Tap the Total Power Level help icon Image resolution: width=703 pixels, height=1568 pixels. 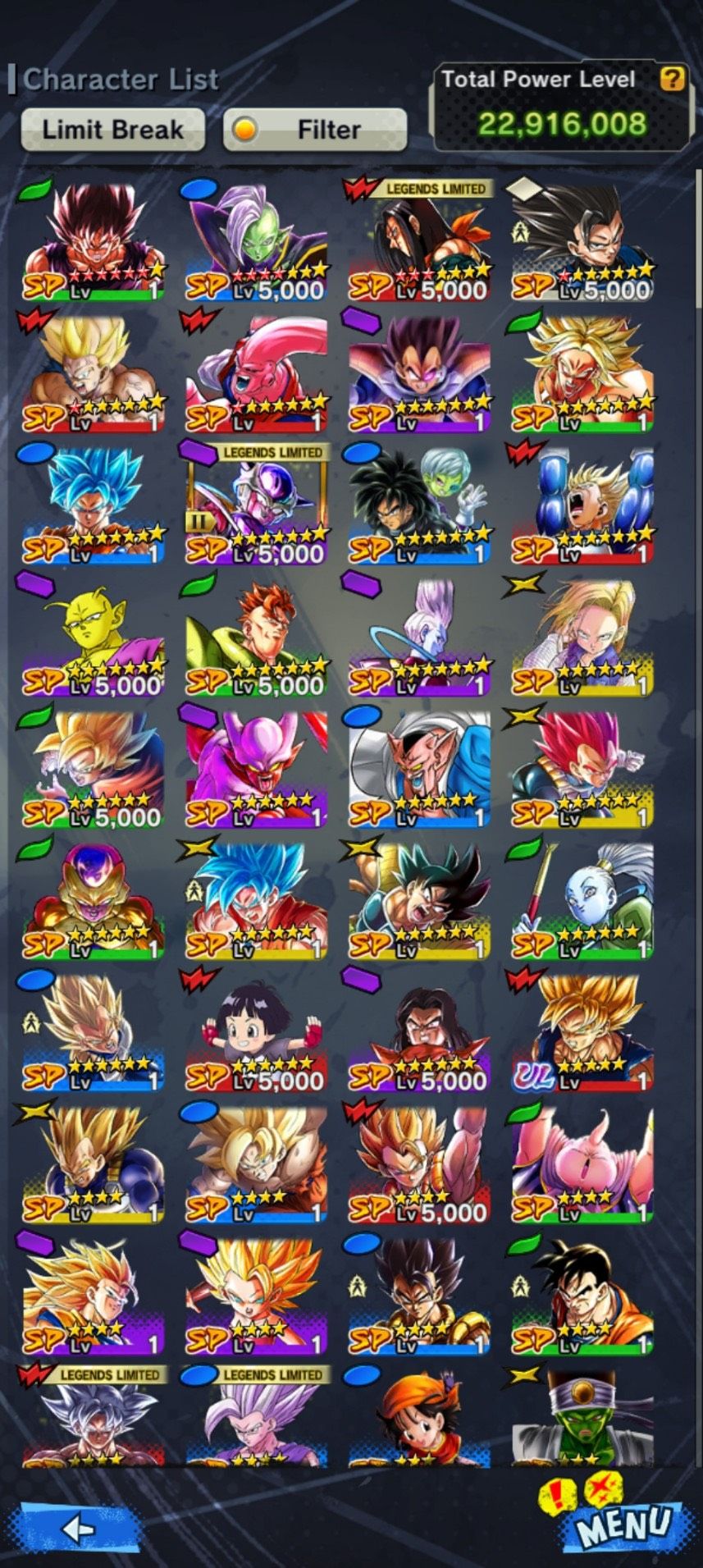pyautogui.click(x=672, y=79)
